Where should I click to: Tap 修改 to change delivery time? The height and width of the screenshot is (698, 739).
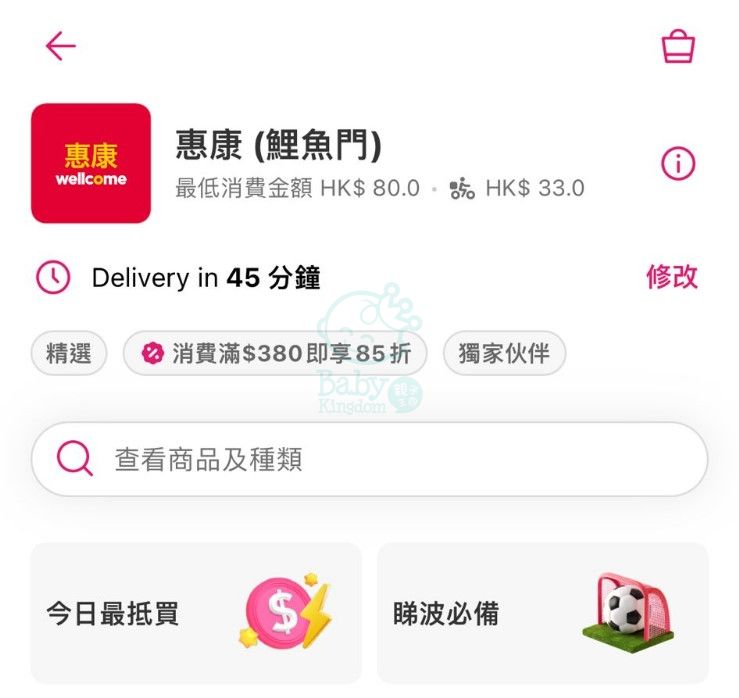(x=672, y=277)
